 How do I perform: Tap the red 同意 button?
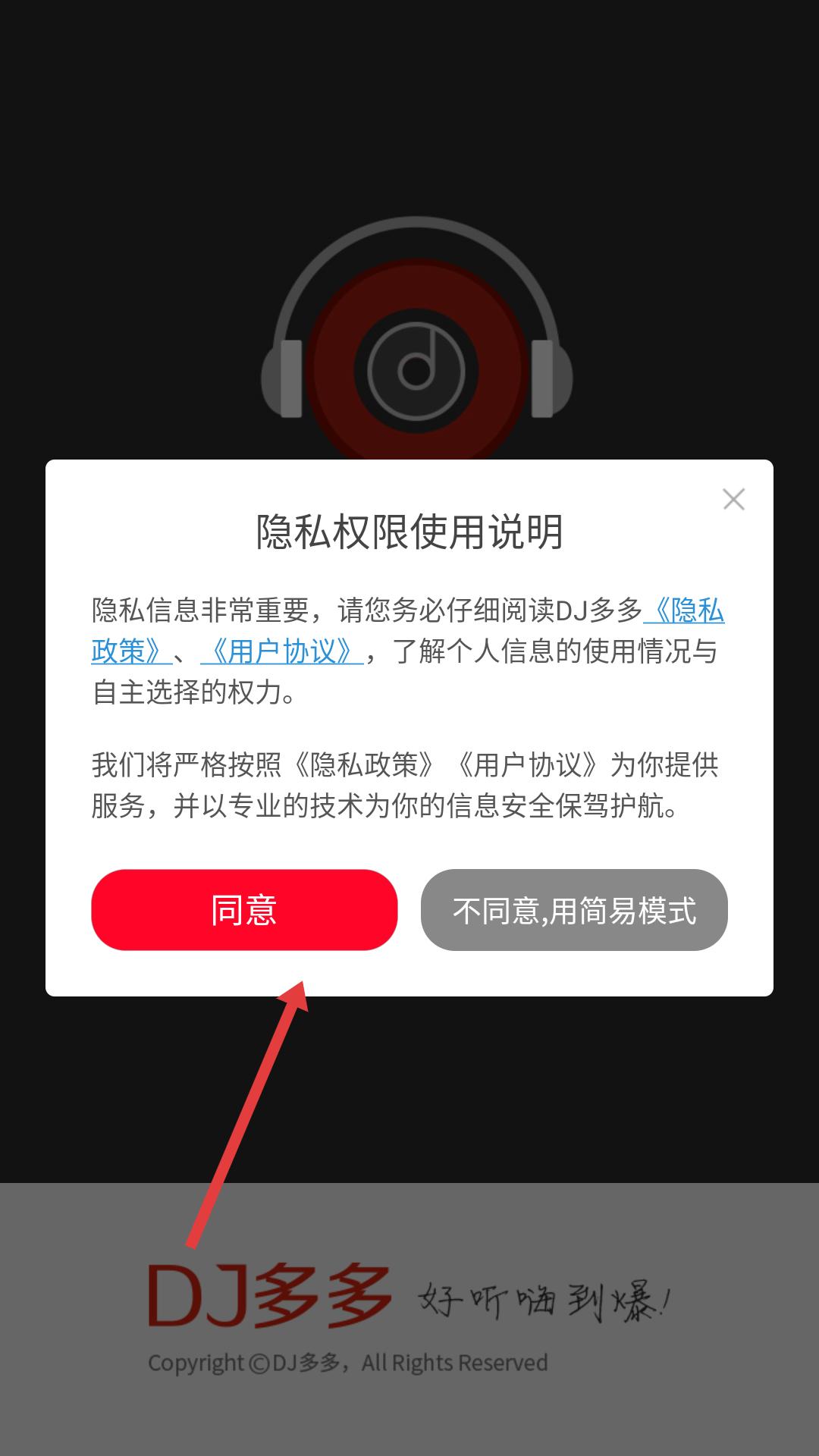tap(244, 910)
